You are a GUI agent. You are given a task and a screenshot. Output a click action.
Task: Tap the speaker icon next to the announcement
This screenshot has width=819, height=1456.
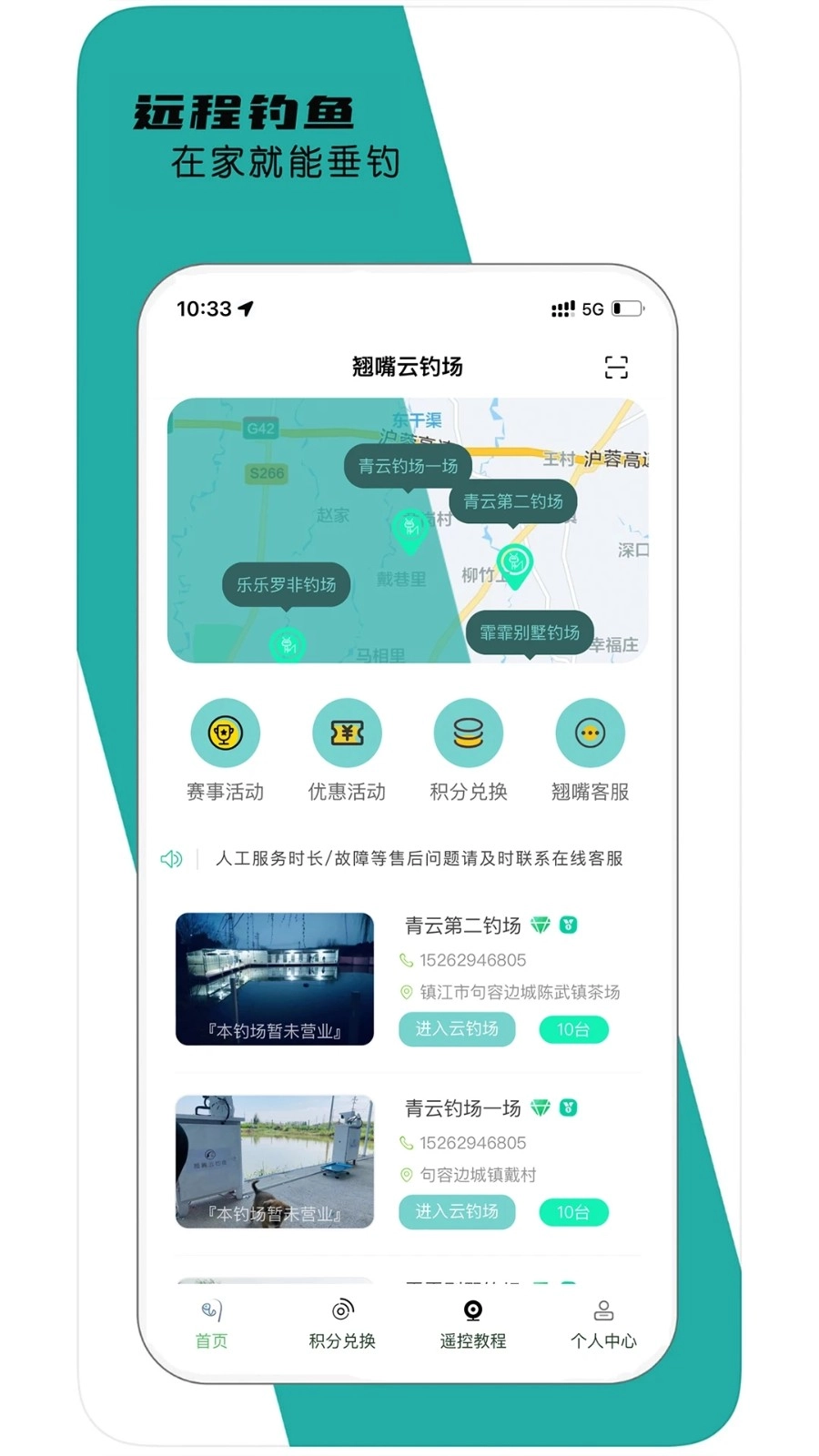coord(172,858)
